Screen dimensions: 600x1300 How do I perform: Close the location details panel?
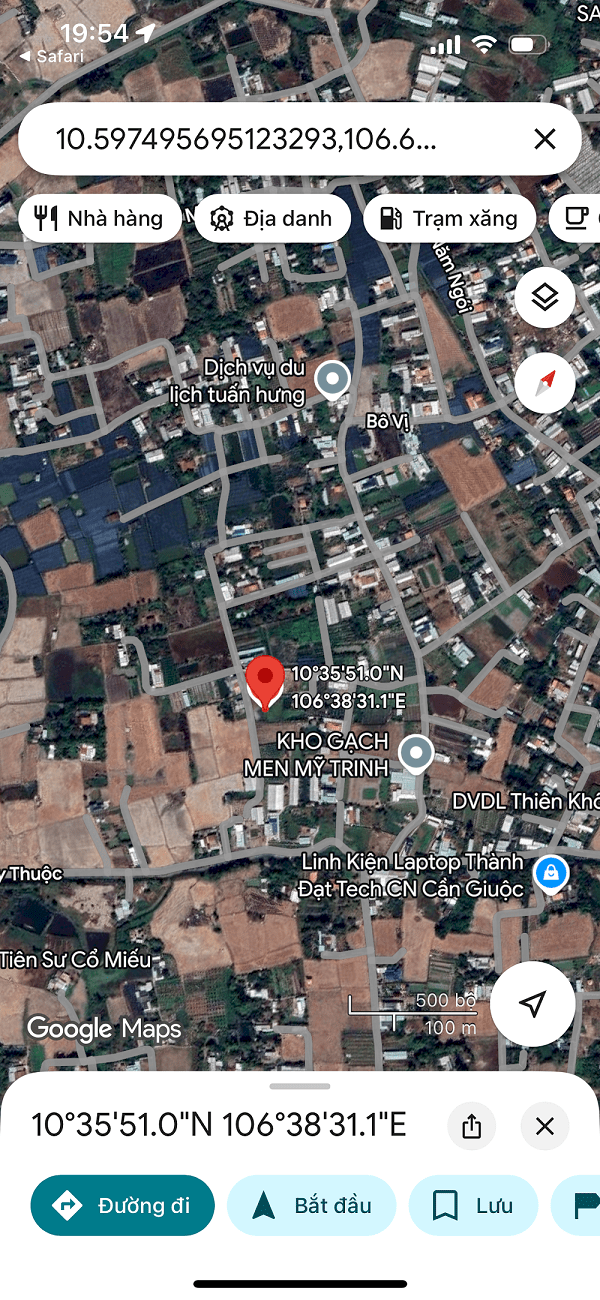(x=544, y=1126)
